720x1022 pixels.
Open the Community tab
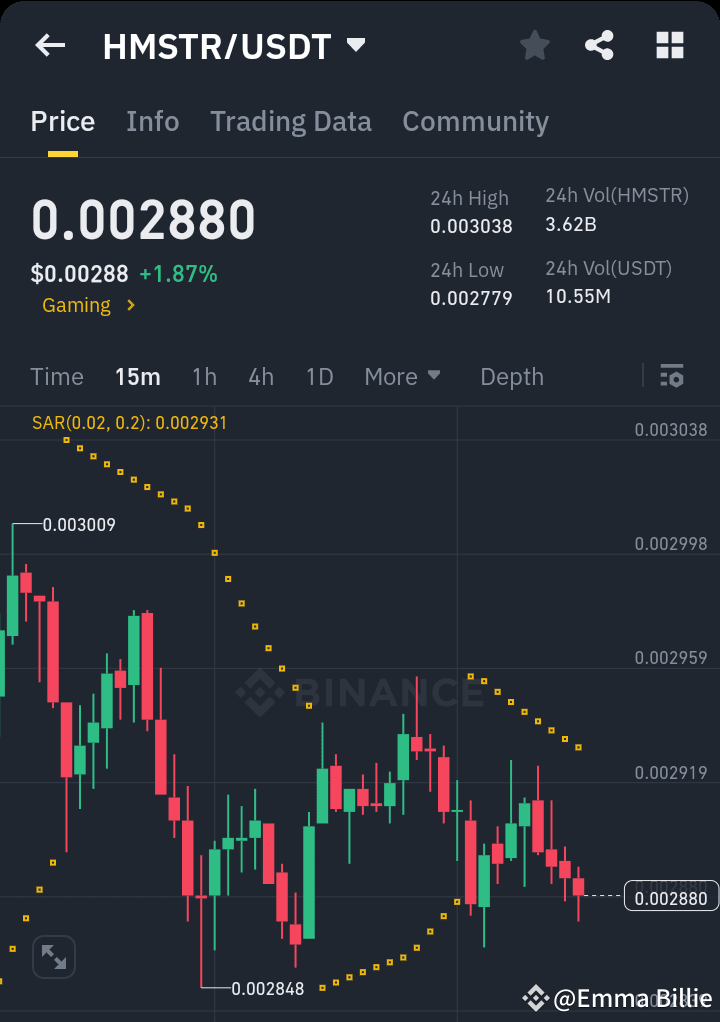point(475,121)
